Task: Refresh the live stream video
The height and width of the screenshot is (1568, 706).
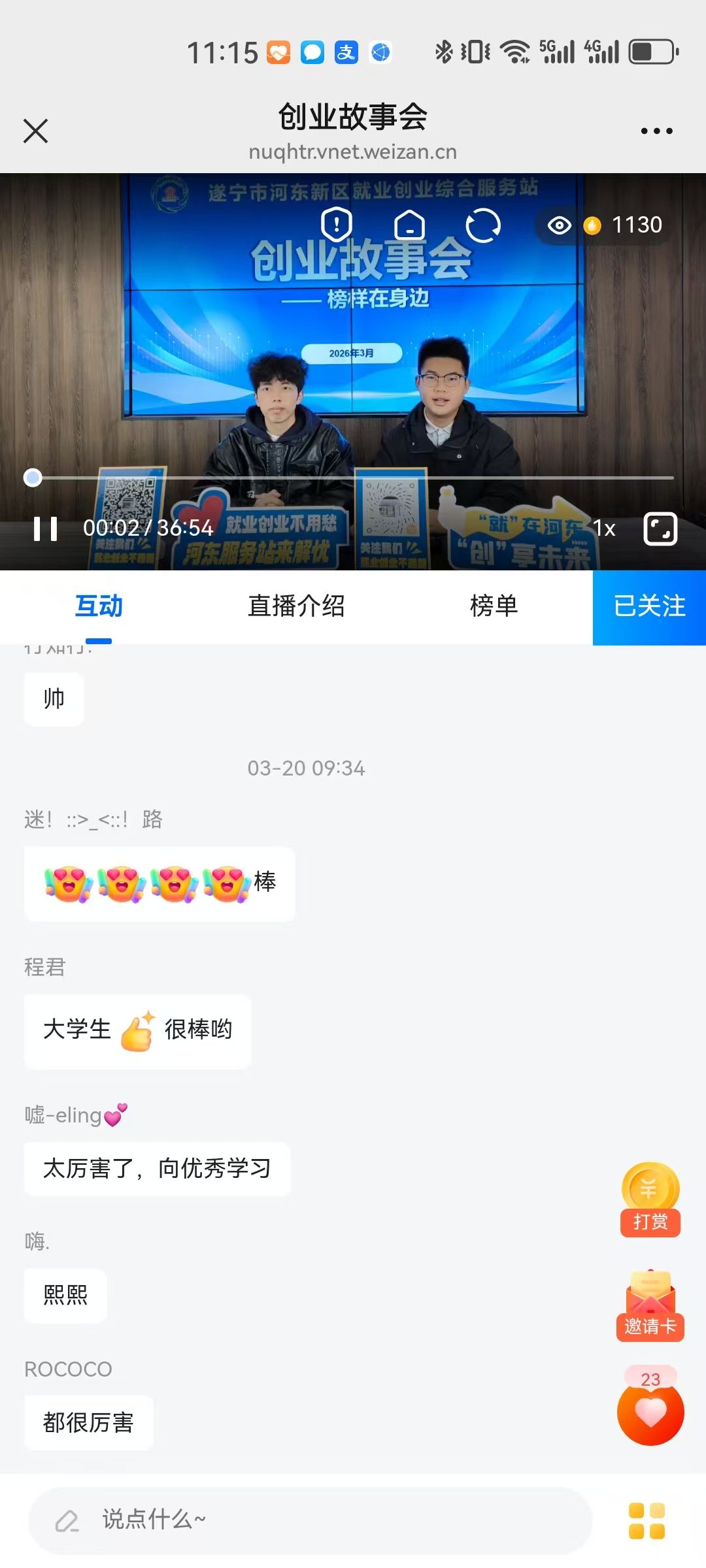Action: click(x=482, y=225)
